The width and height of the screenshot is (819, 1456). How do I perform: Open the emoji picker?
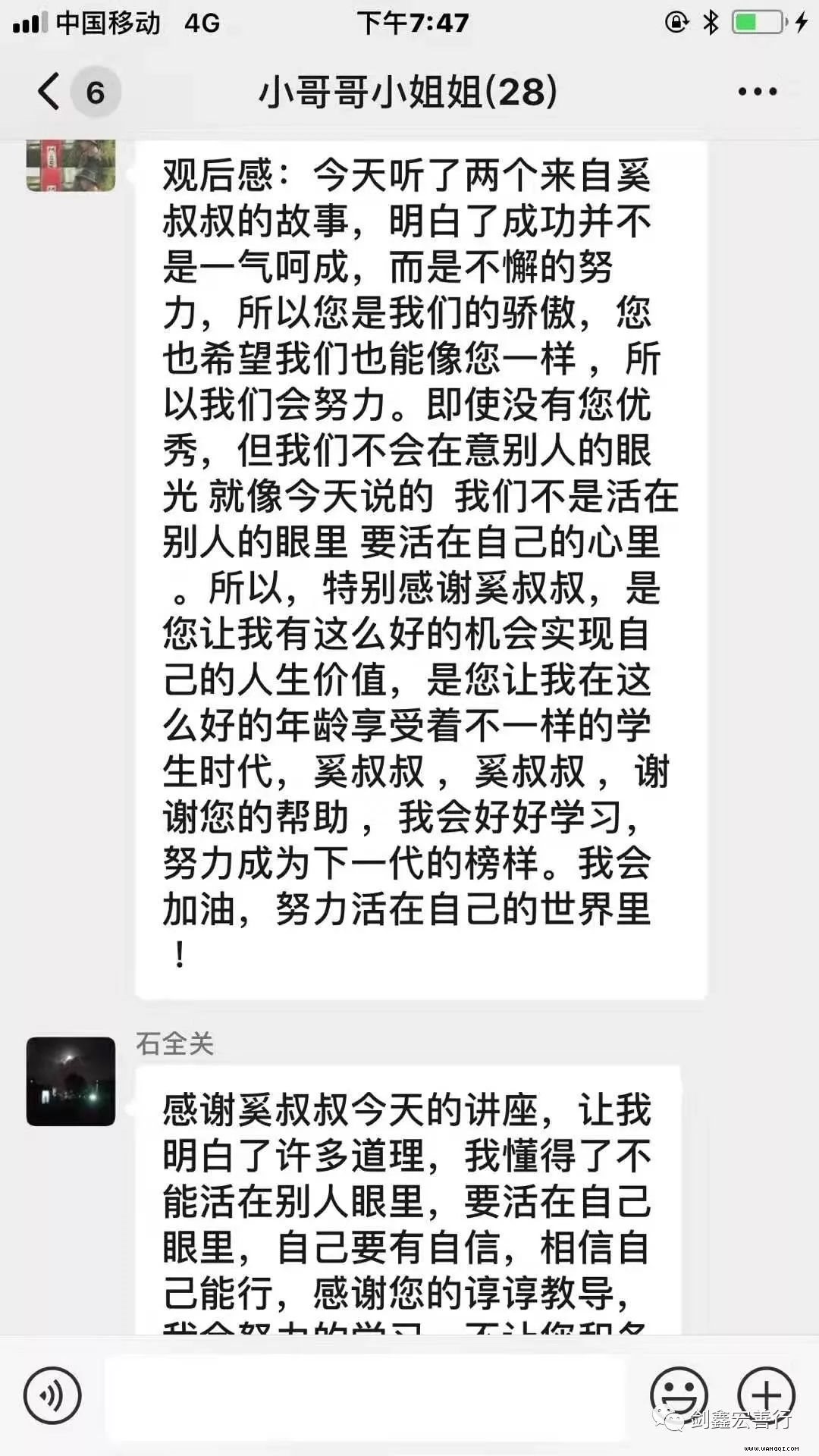pyautogui.click(x=678, y=1394)
